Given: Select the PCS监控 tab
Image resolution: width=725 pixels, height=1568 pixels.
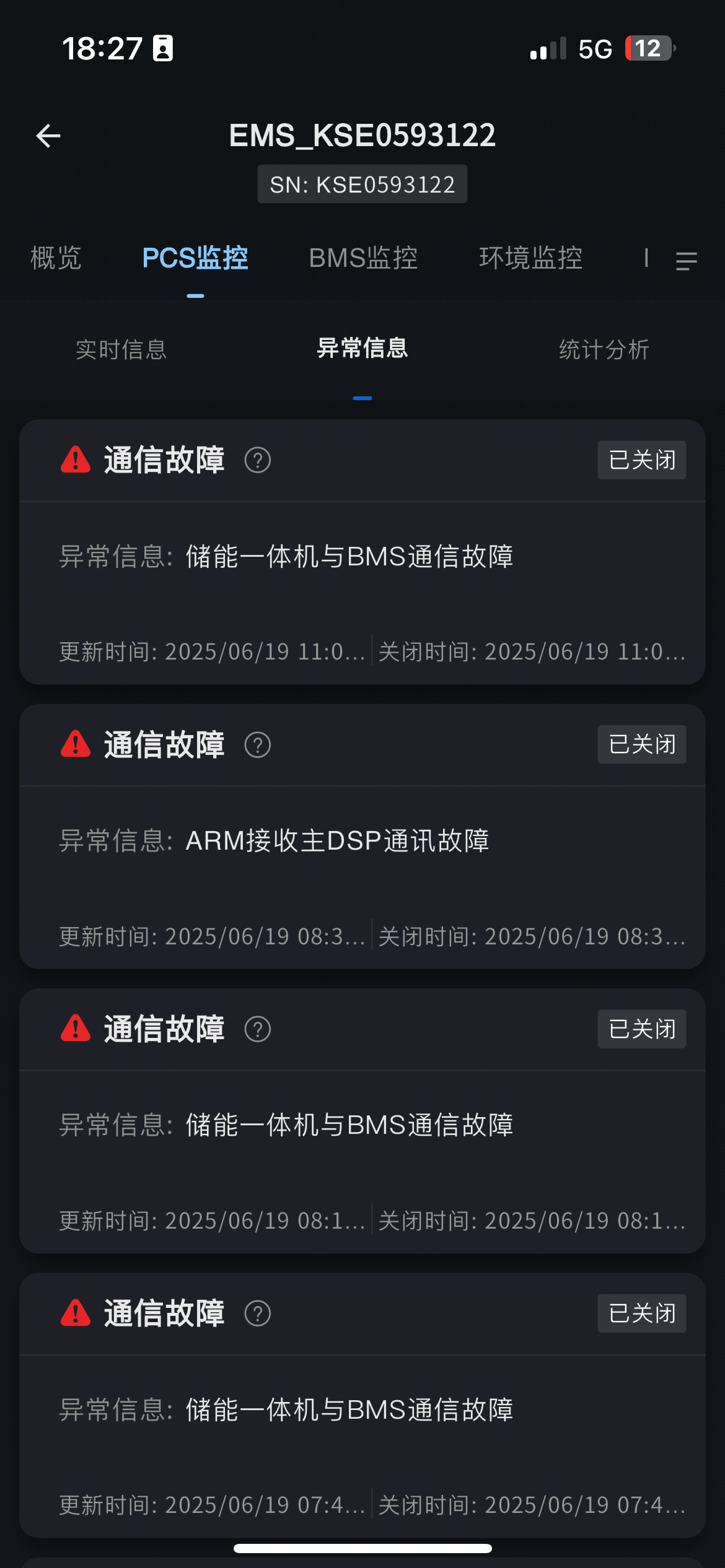Looking at the screenshot, I should coord(195,258).
